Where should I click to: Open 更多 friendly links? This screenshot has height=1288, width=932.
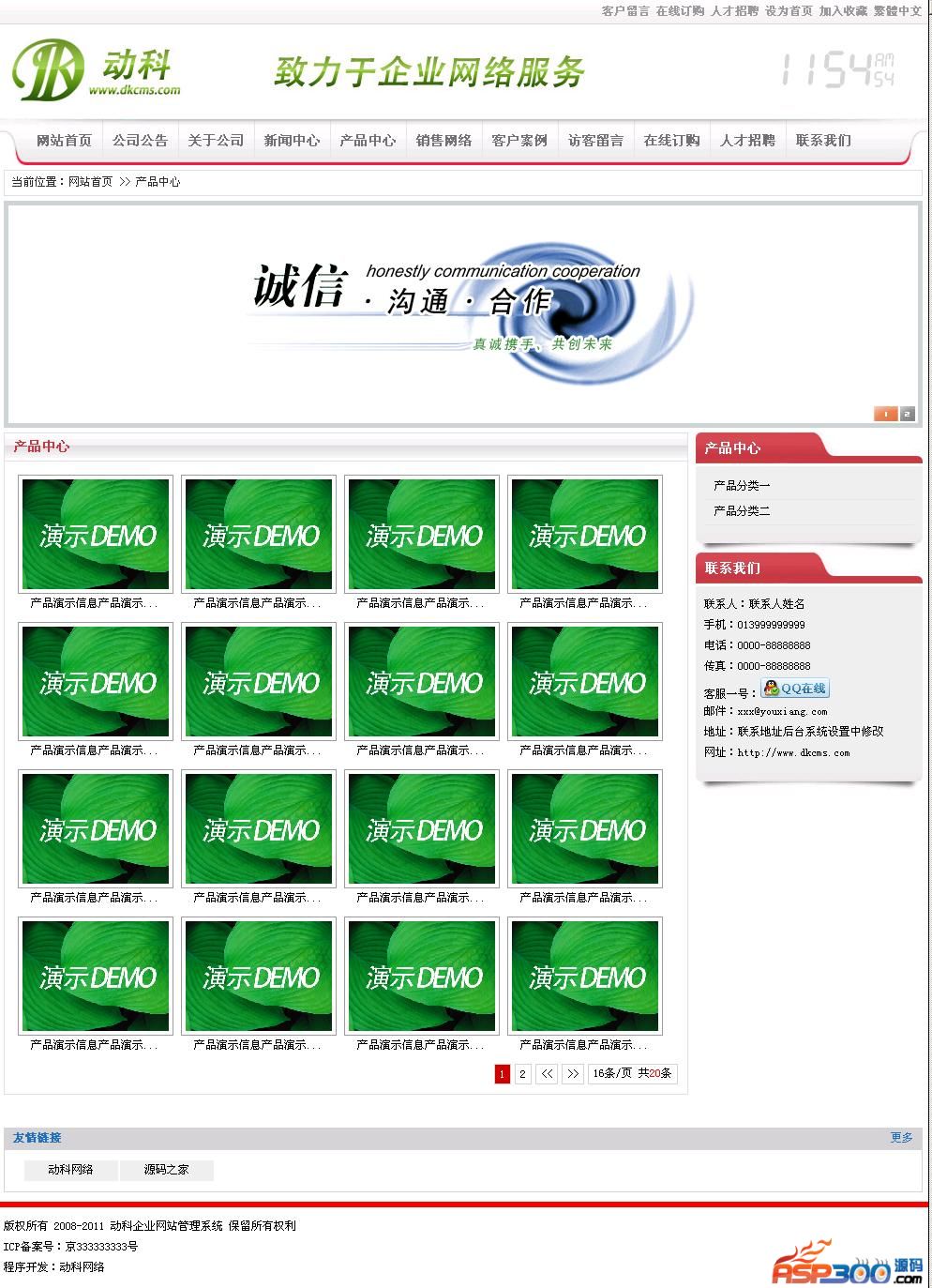coord(901,1138)
